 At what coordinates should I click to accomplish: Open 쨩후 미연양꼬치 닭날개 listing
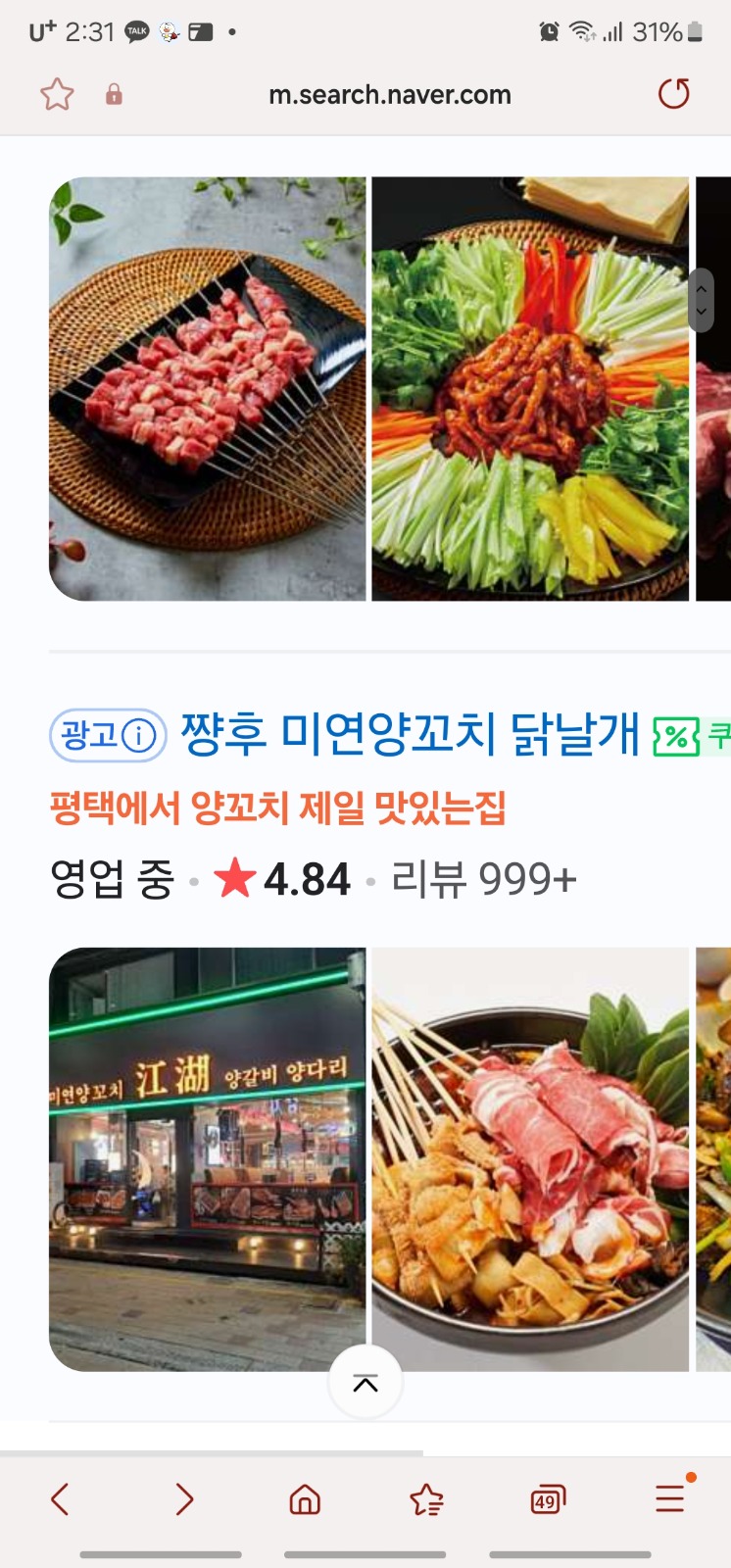click(410, 734)
